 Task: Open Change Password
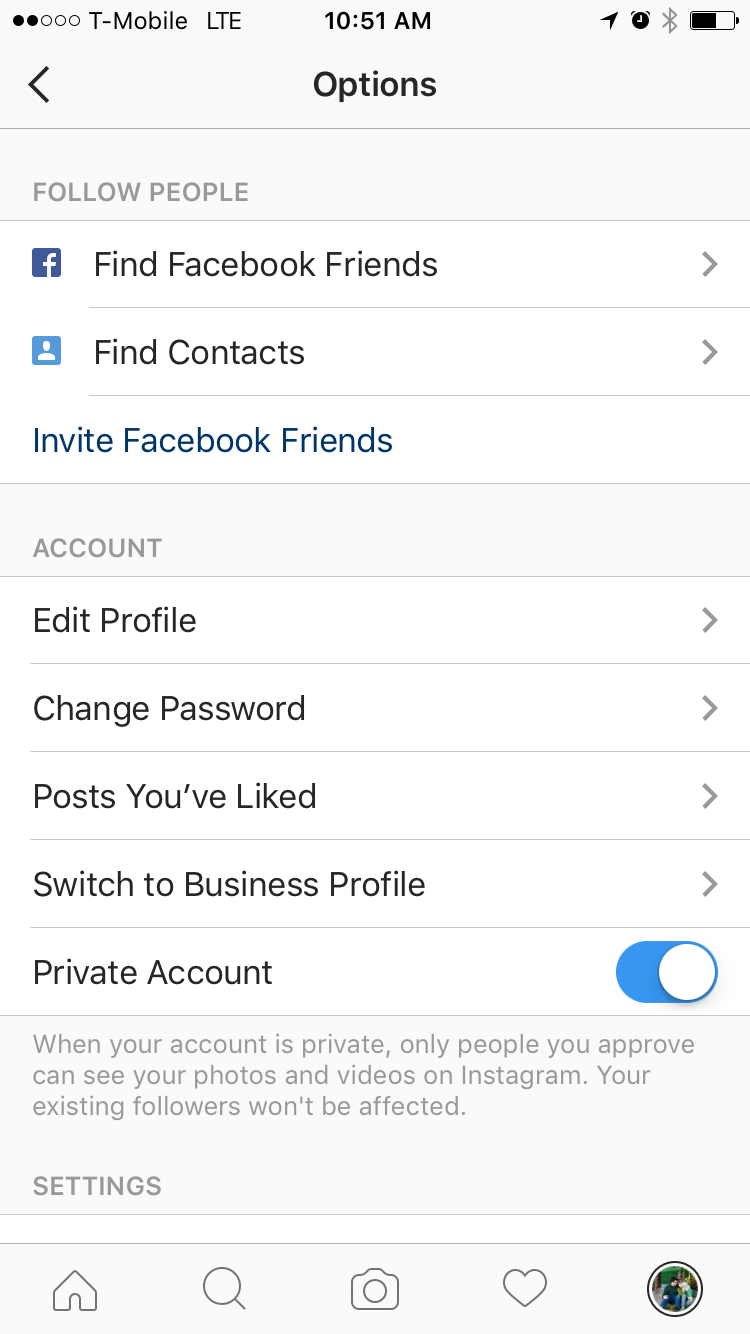click(x=375, y=708)
